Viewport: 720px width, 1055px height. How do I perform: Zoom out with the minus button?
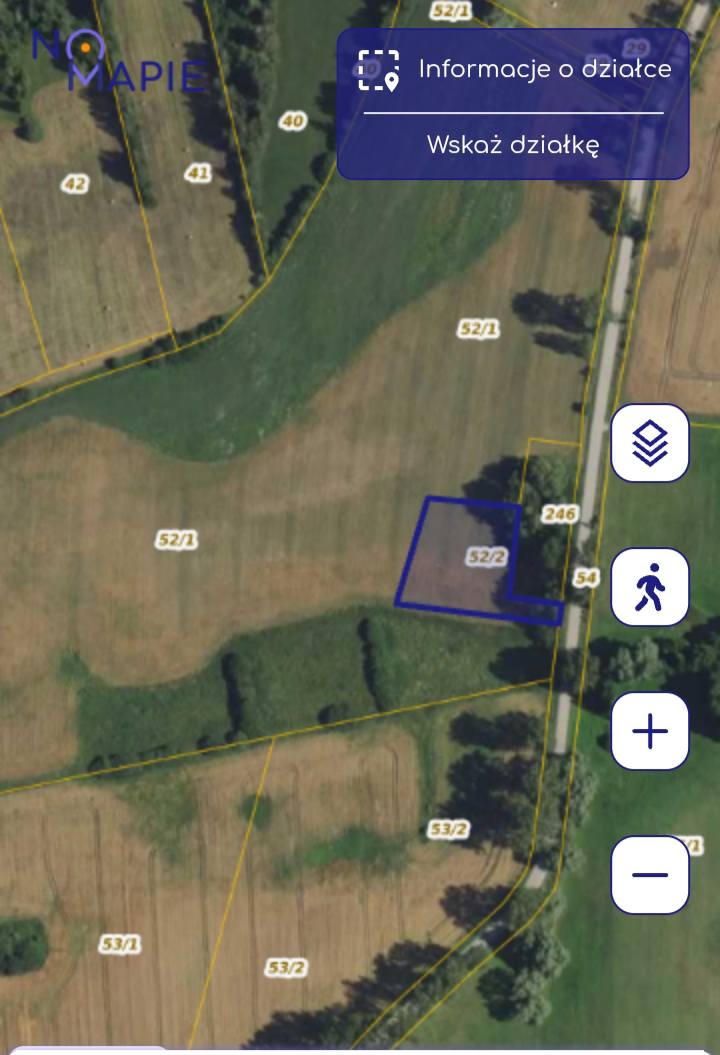(650, 875)
